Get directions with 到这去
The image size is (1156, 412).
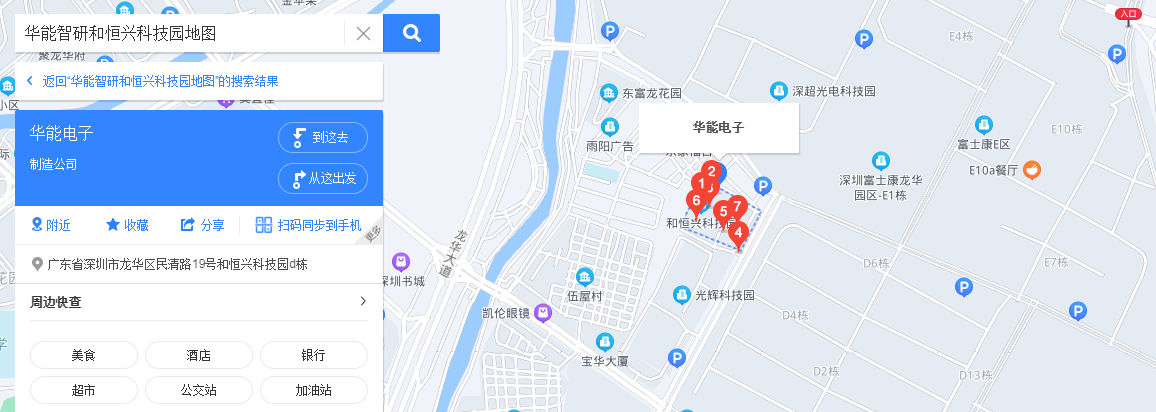322,138
